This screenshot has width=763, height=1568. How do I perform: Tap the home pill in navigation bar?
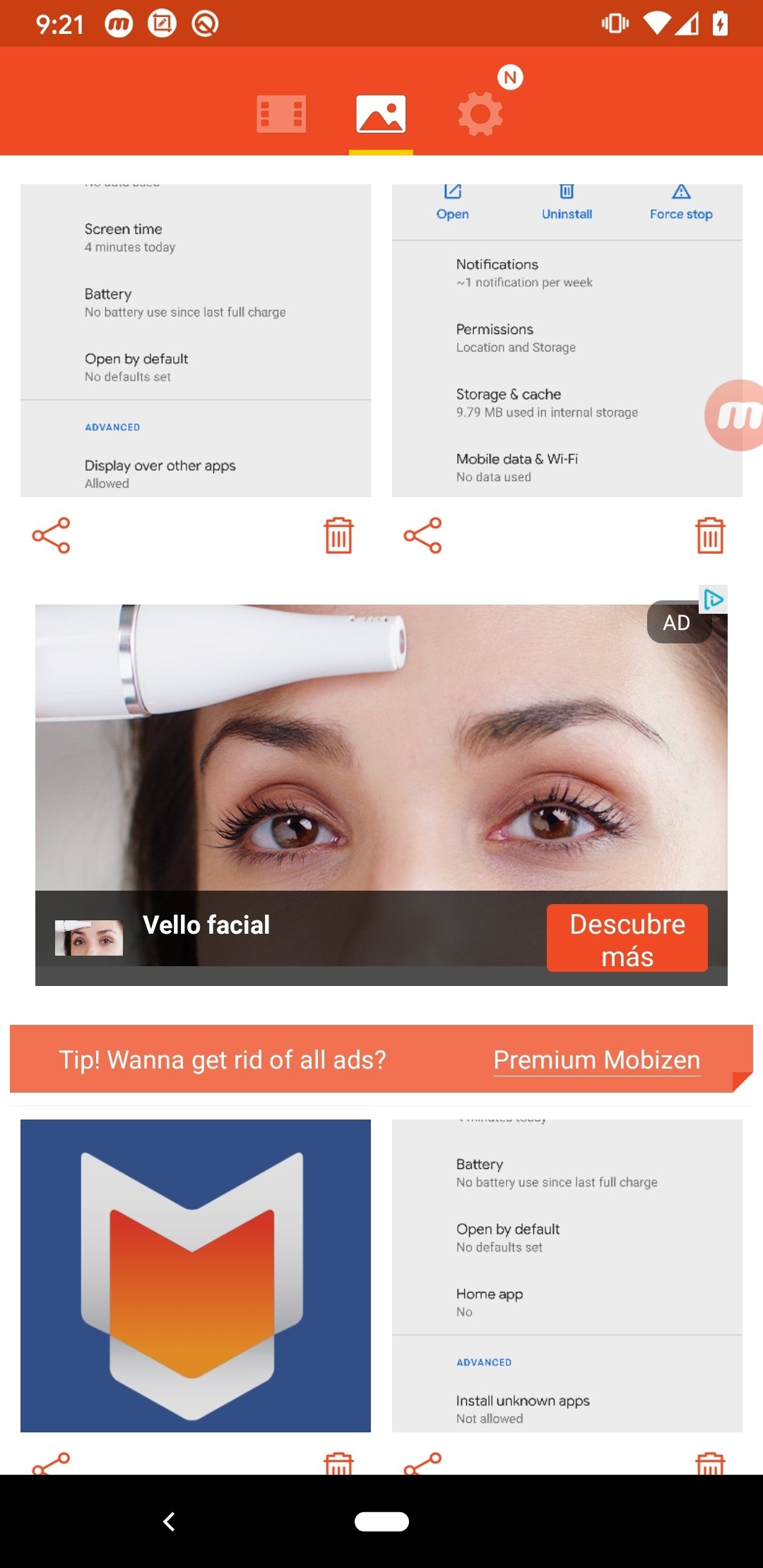(x=381, y=1521)
